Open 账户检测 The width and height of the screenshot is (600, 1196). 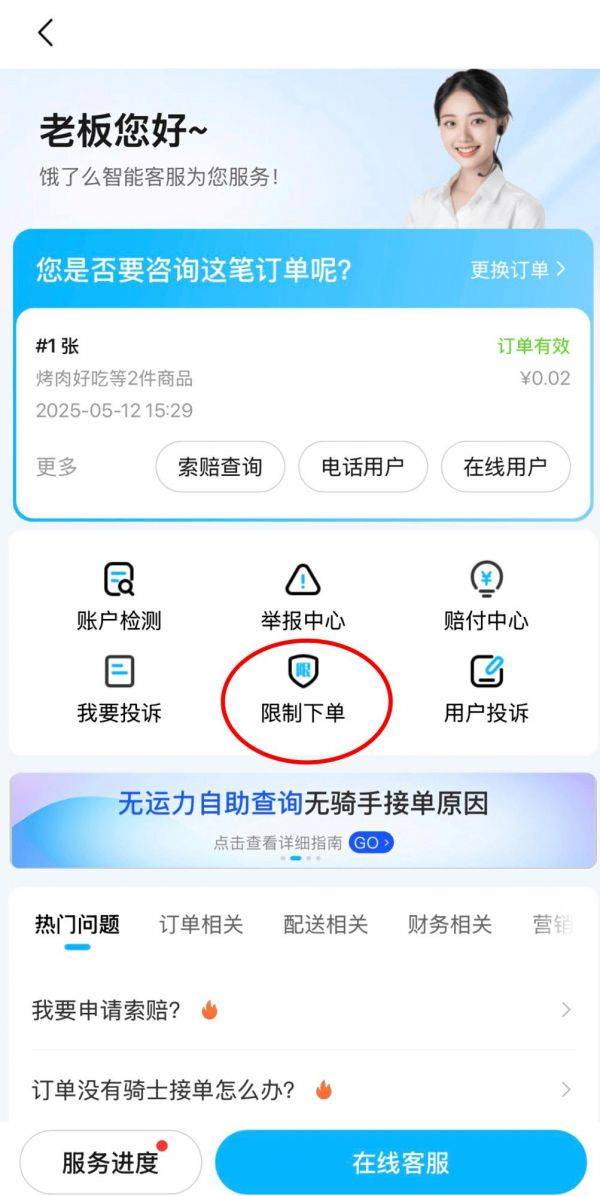(x=119, y=596)
